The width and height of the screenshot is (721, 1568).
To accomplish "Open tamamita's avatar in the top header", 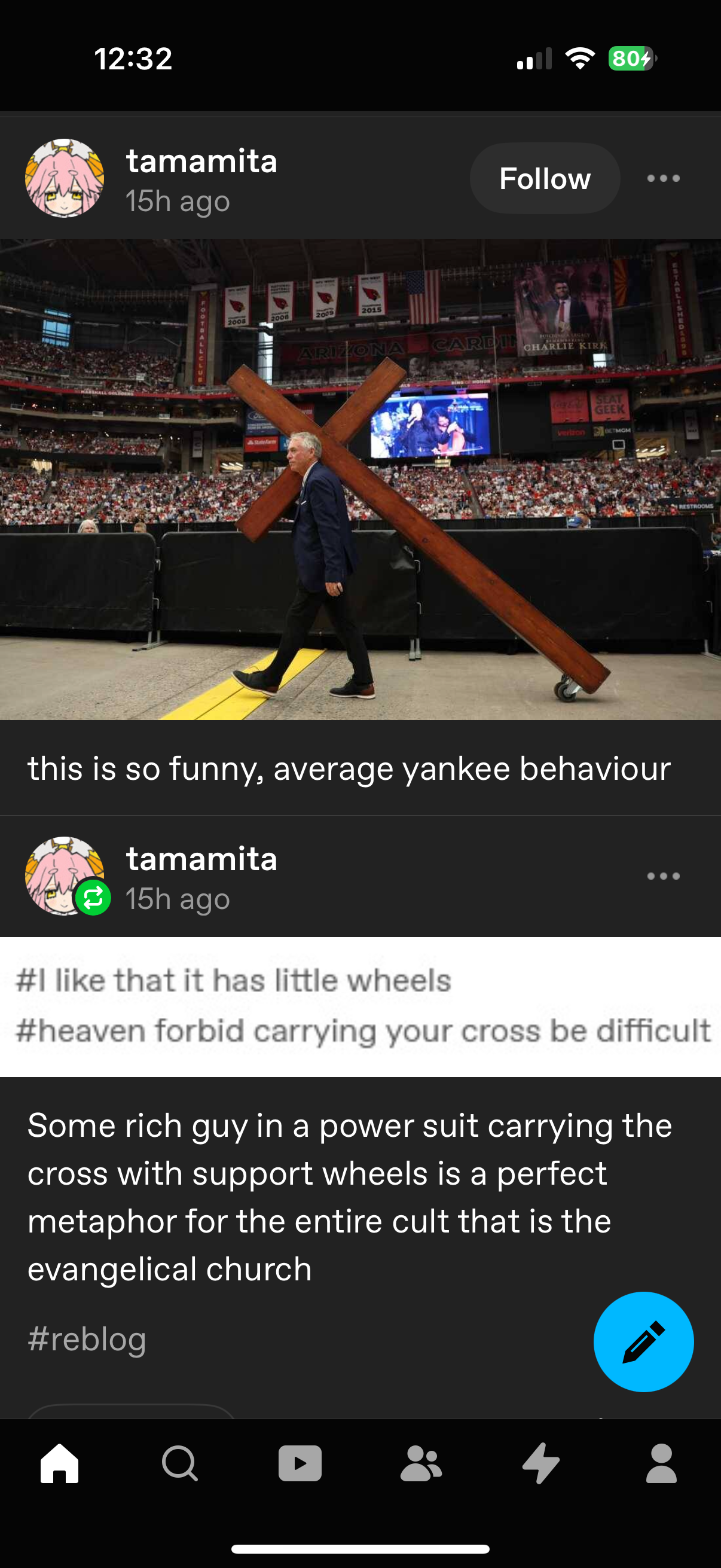I will (x=65, y=178).
